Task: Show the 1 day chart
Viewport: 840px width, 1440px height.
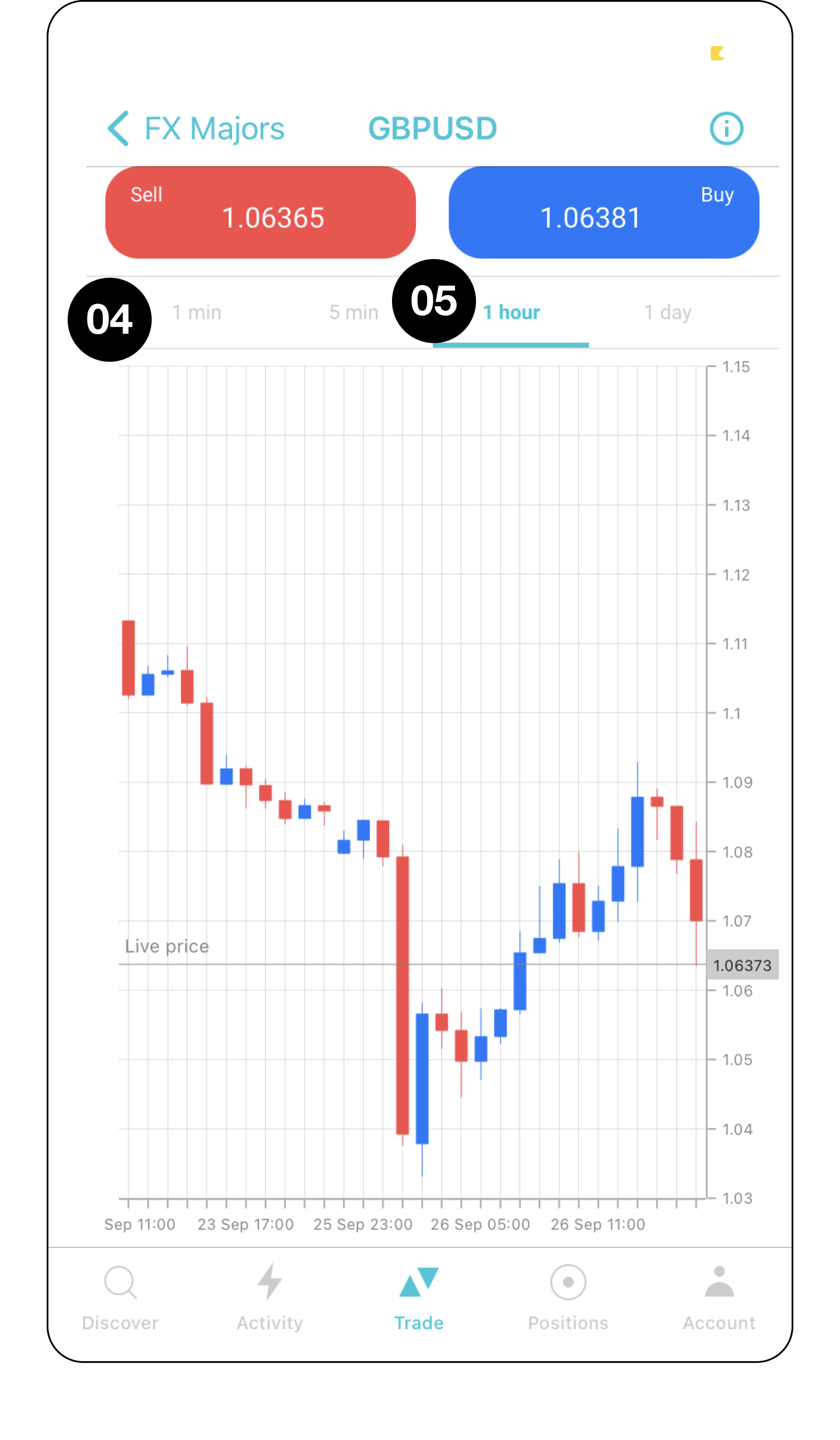Action: pyautogui.click(x=667, y=313)
